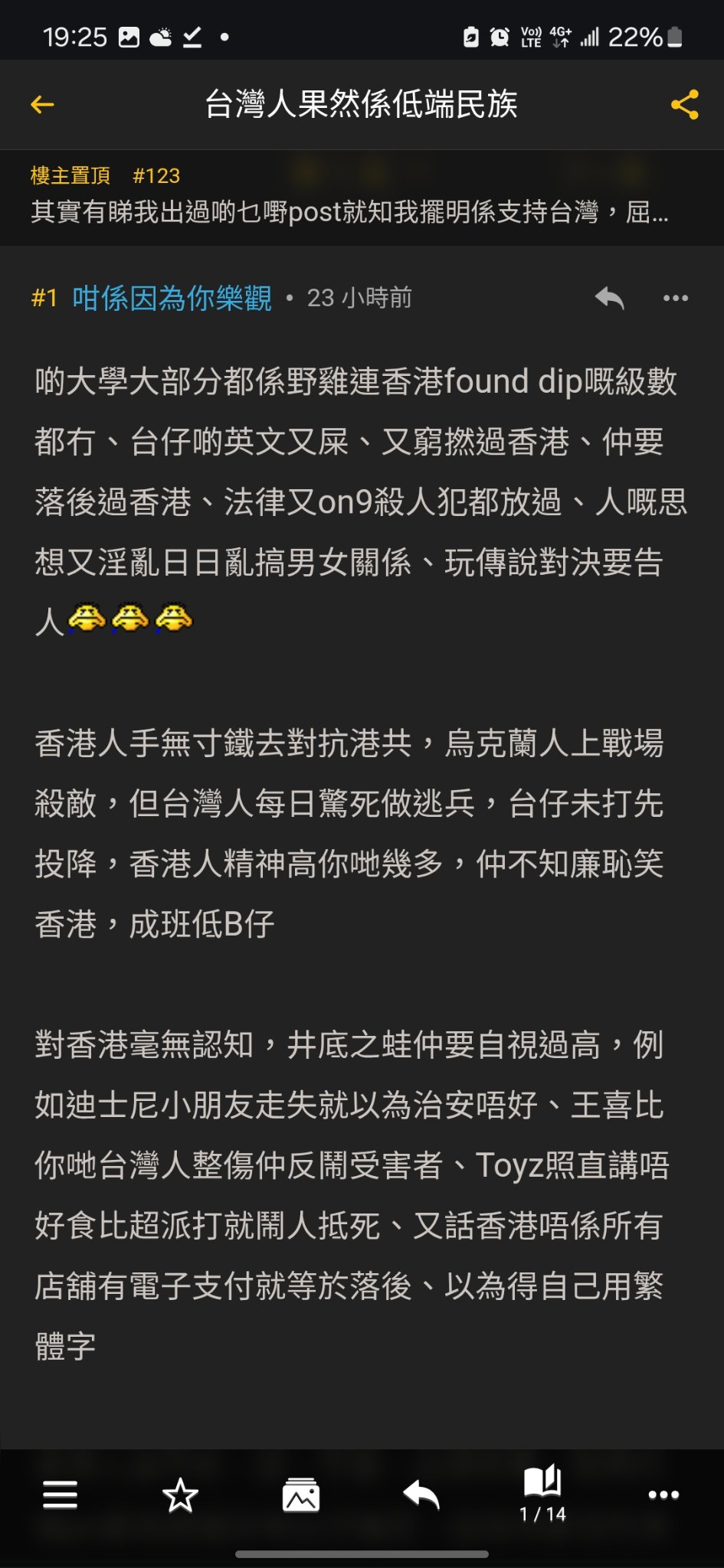Open the bottom bar overflow menu
This screenshot has width=724, height=1568.
[663, 1494]
